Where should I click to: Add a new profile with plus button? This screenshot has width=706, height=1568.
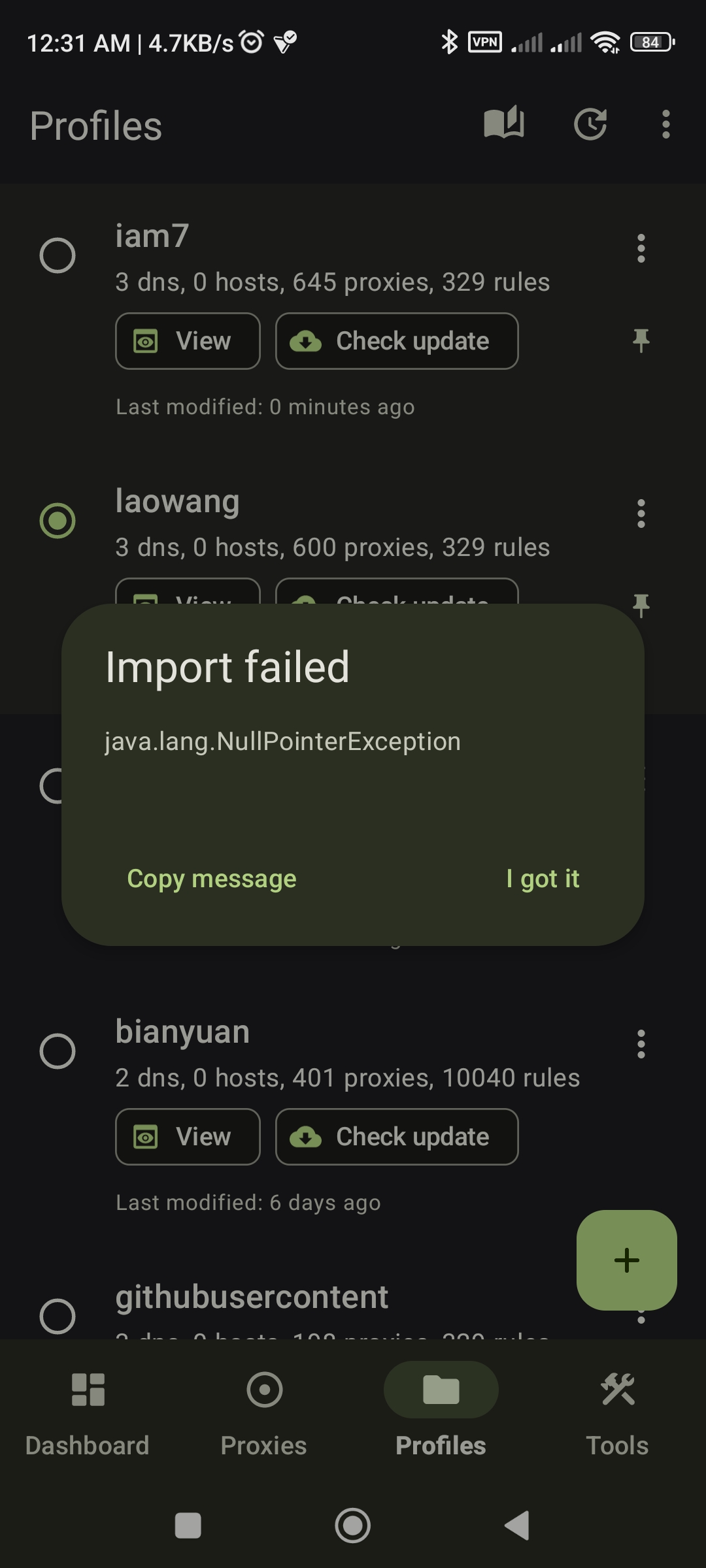click(626, 1260)
